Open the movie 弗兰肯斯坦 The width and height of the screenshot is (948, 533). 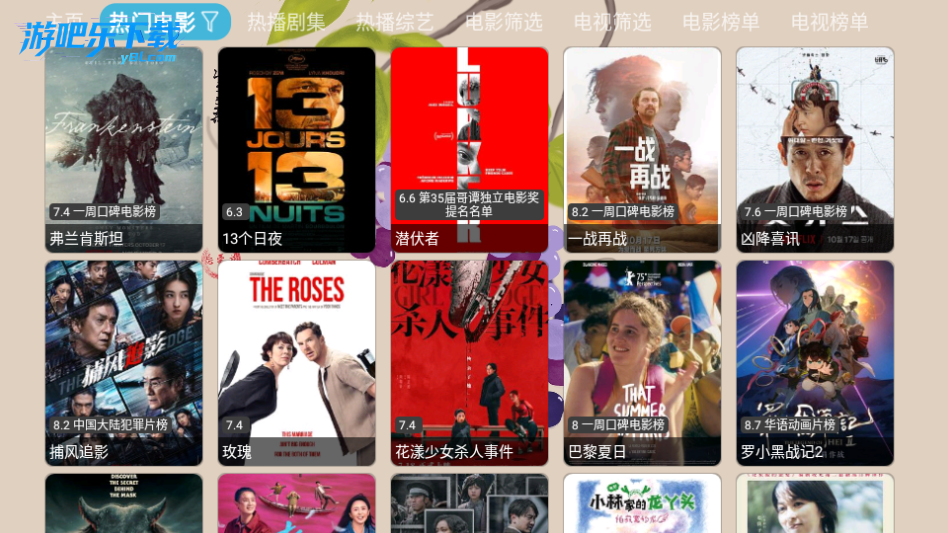124,150
